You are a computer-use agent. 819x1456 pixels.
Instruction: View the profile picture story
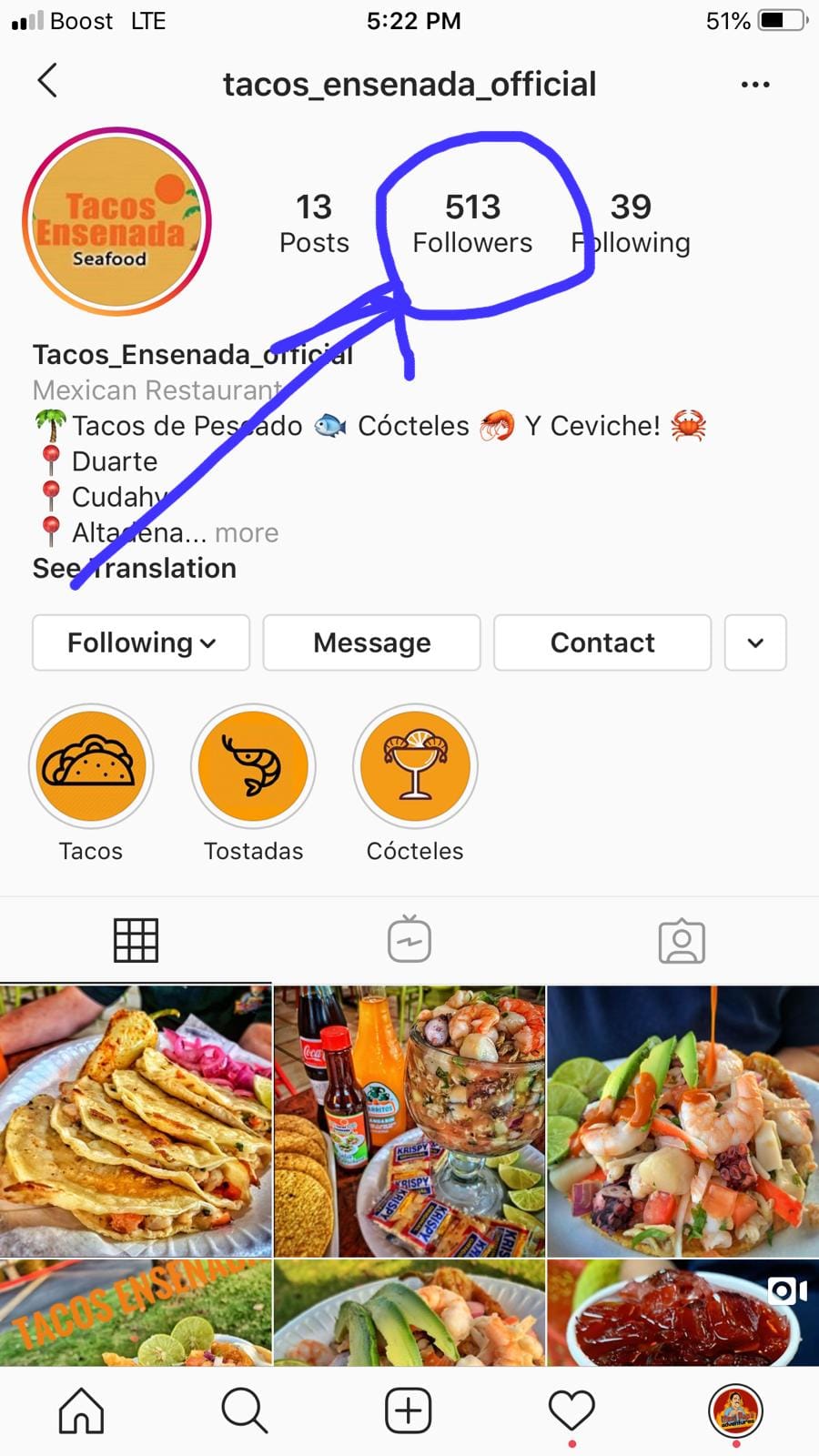pos(117,222)
